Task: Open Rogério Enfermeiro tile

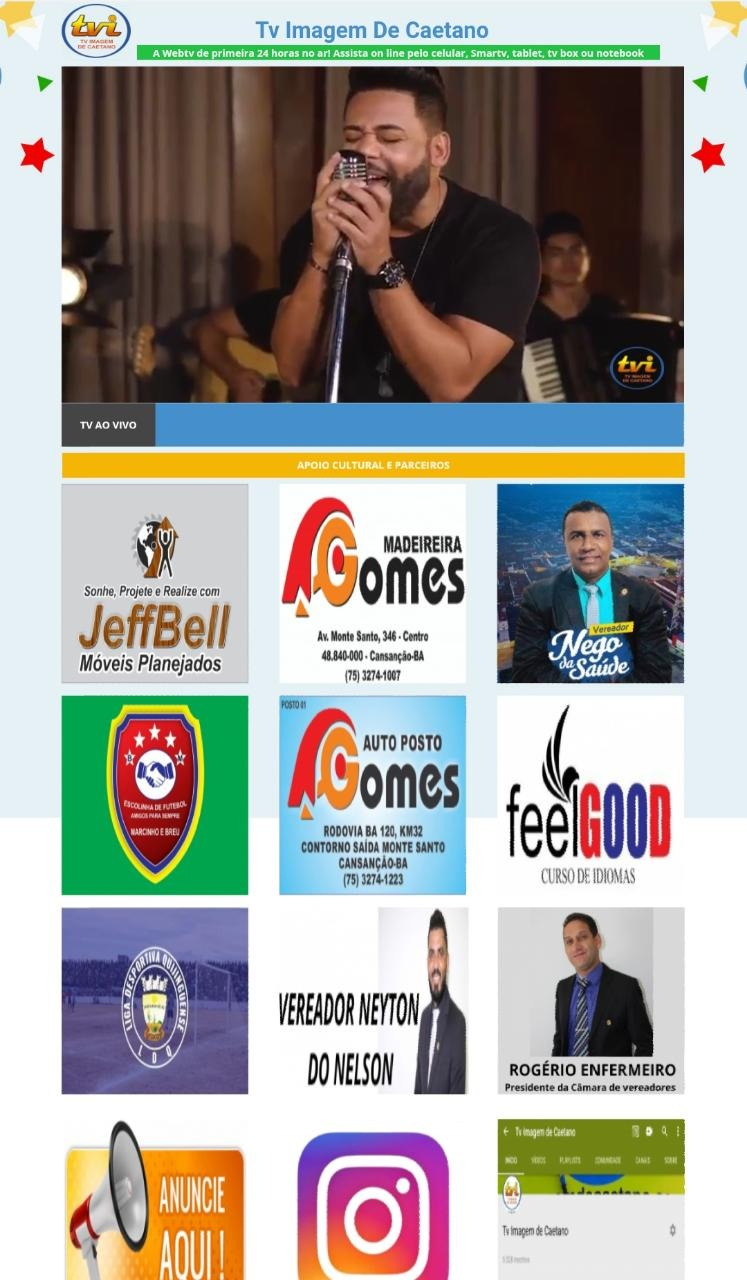Action: point(590,1001)
